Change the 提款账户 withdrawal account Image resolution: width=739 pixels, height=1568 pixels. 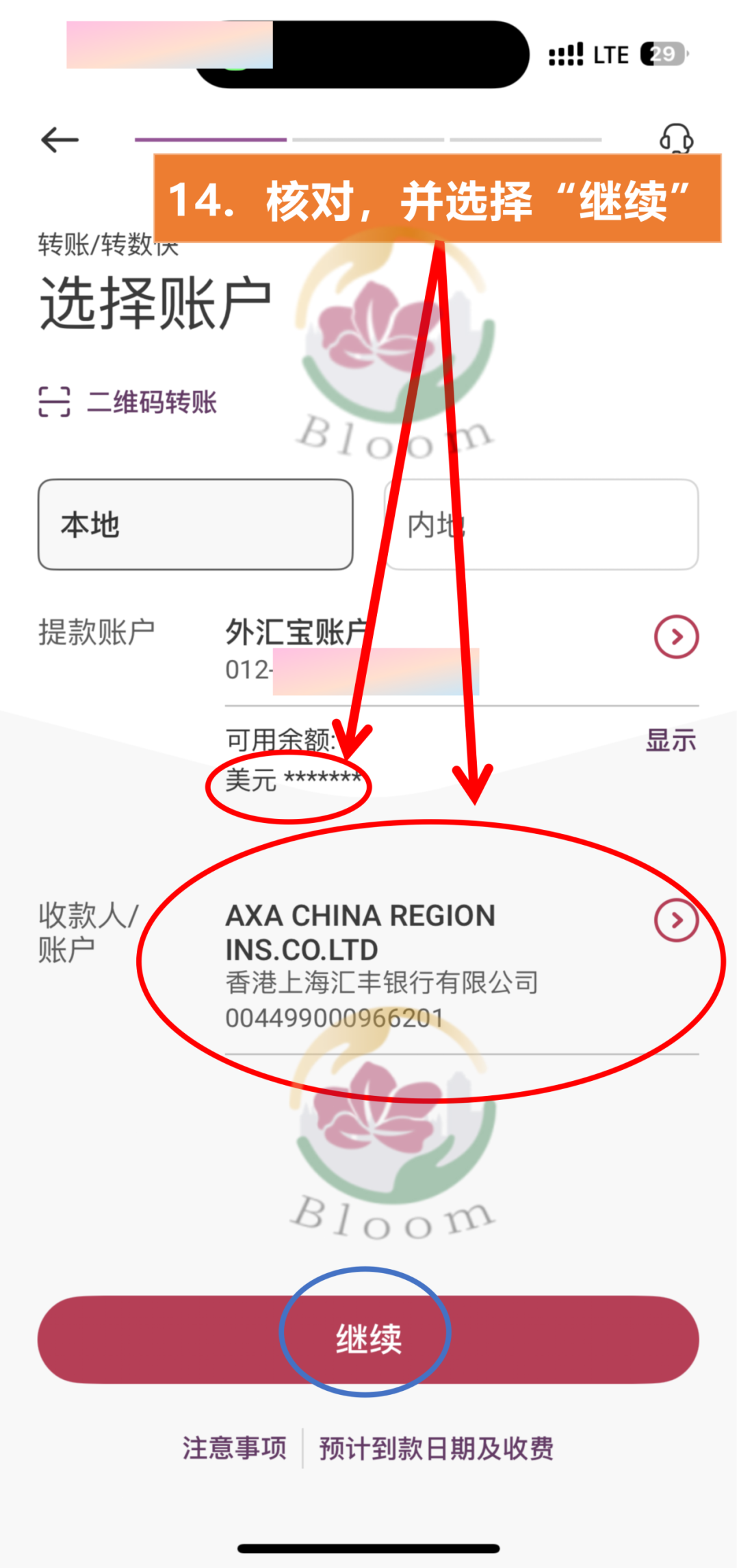[x=676, y=637]
